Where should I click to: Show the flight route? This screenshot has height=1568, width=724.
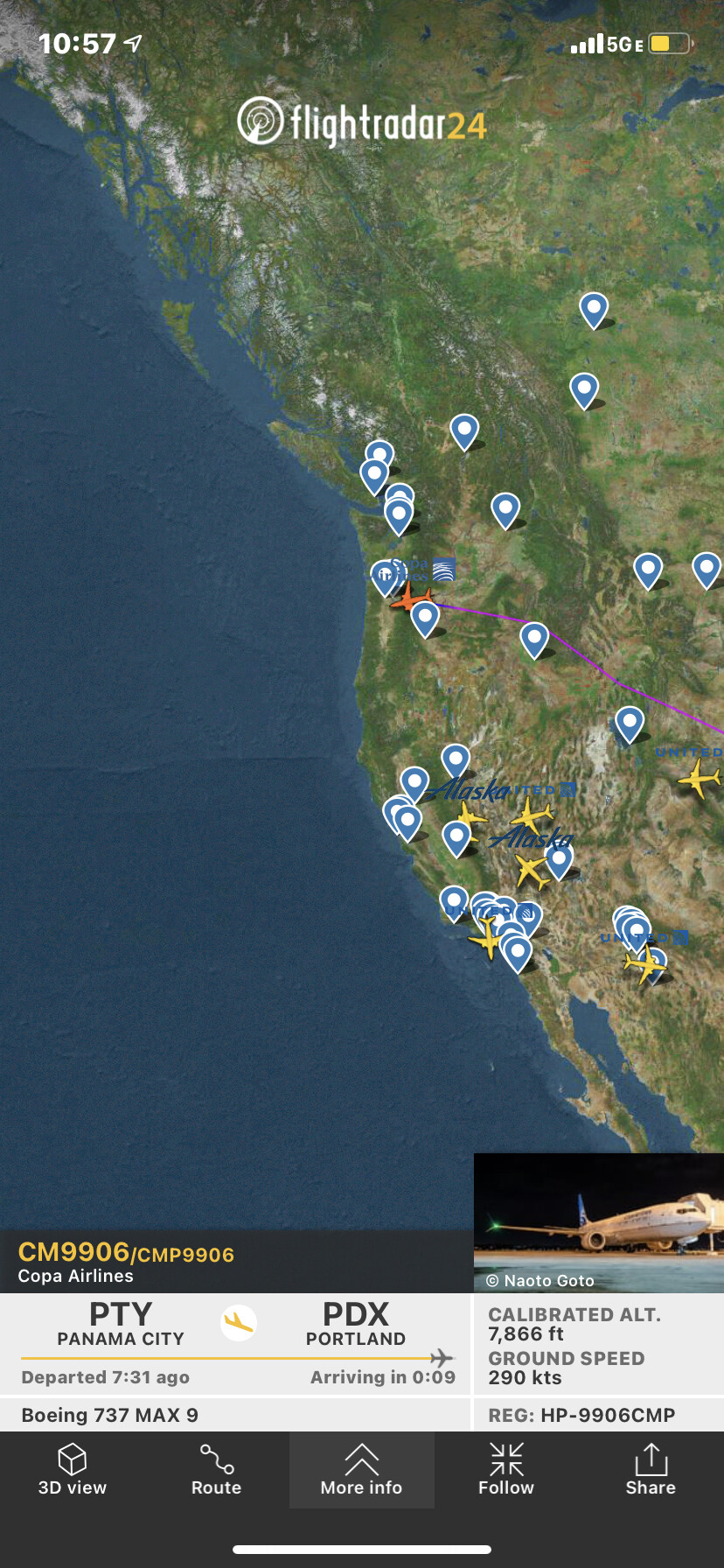click(217, 1470)
